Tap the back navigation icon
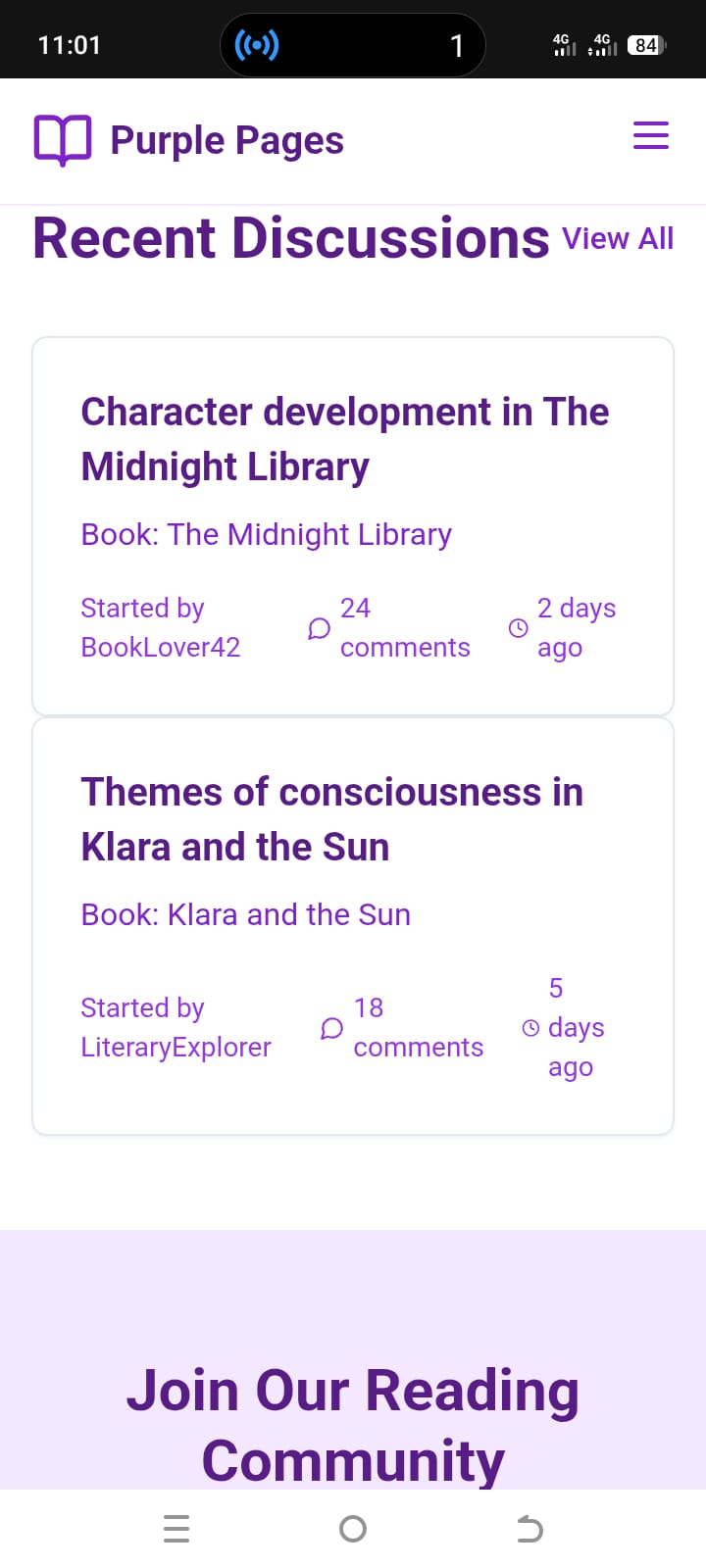This screenshot has width=706, height=1568. 529,1528
